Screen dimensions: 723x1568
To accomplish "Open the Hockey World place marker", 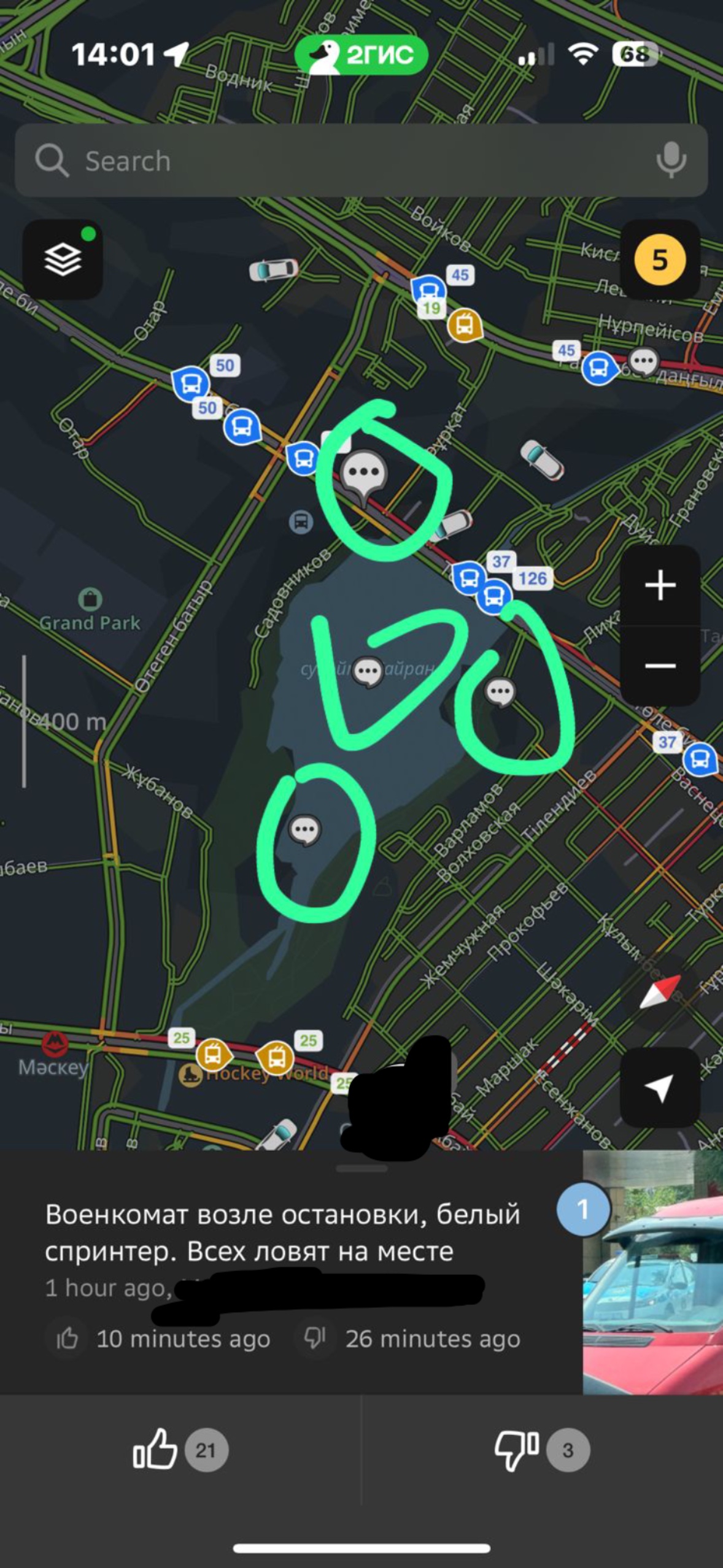I will coord(191,1075).
